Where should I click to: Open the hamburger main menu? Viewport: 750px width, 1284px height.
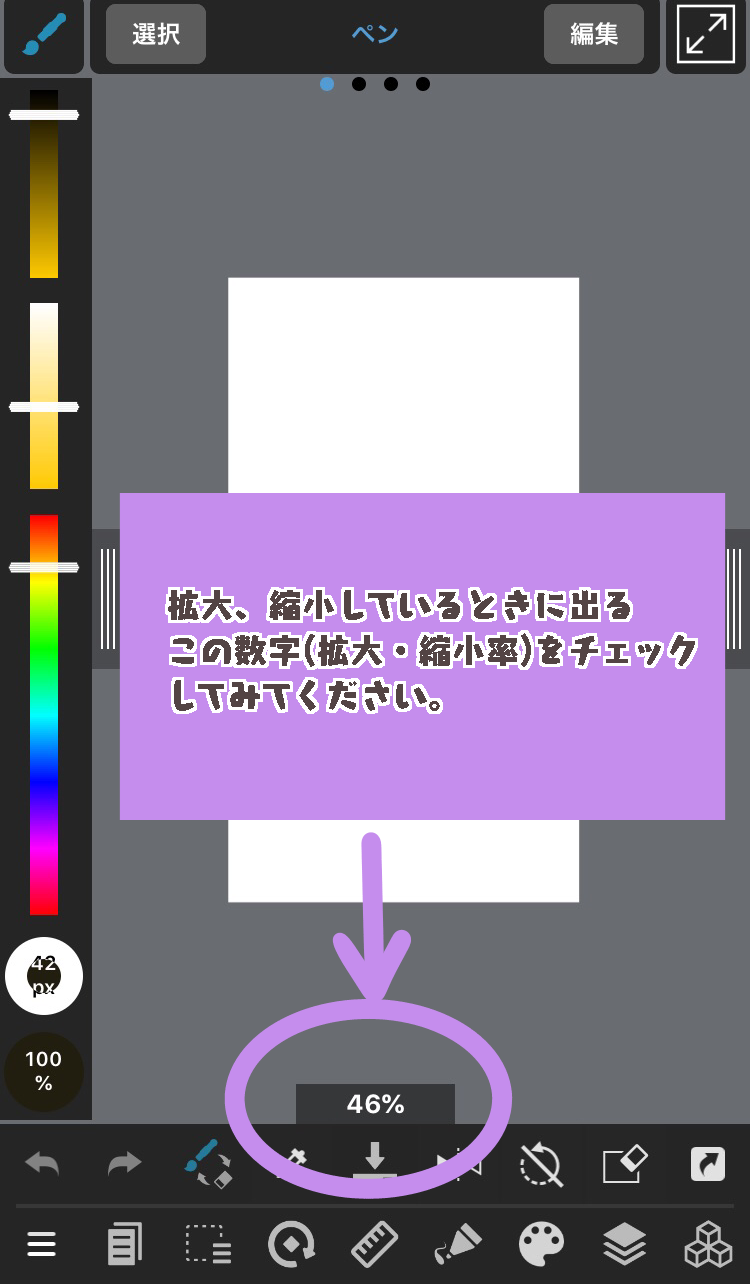coord(41,1245)
